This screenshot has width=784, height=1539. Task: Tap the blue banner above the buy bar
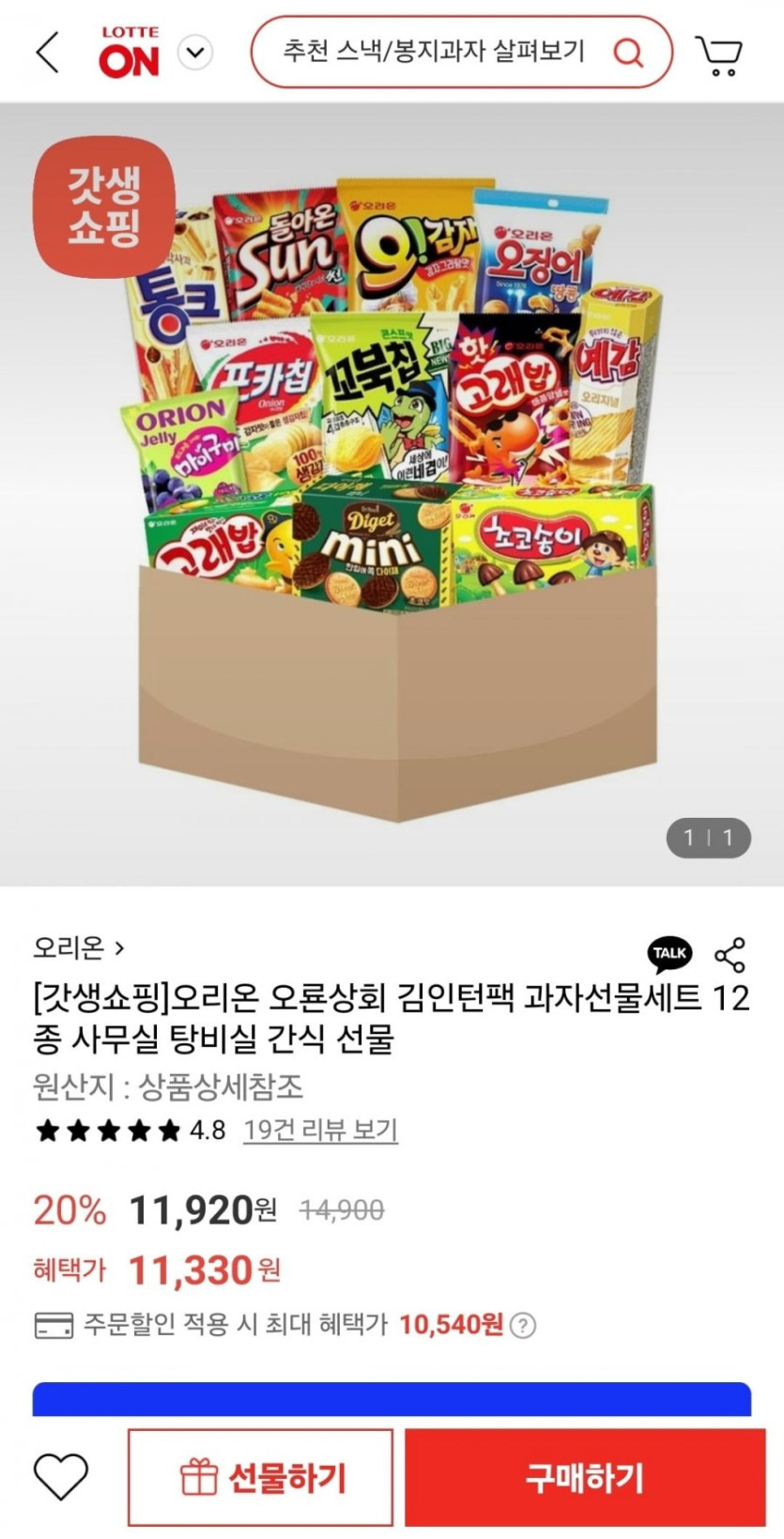[392, 1399]
